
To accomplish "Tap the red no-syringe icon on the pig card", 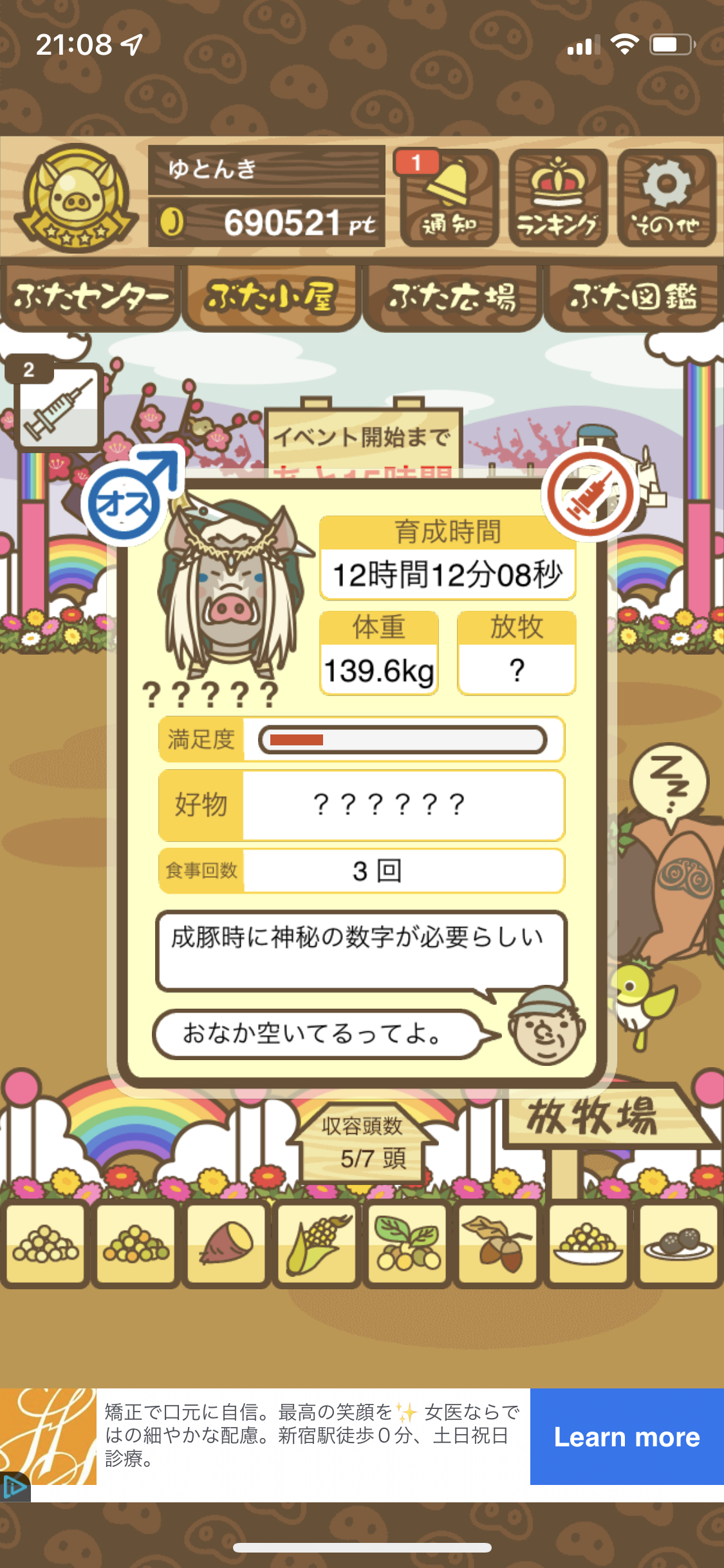I will point(591,494).
